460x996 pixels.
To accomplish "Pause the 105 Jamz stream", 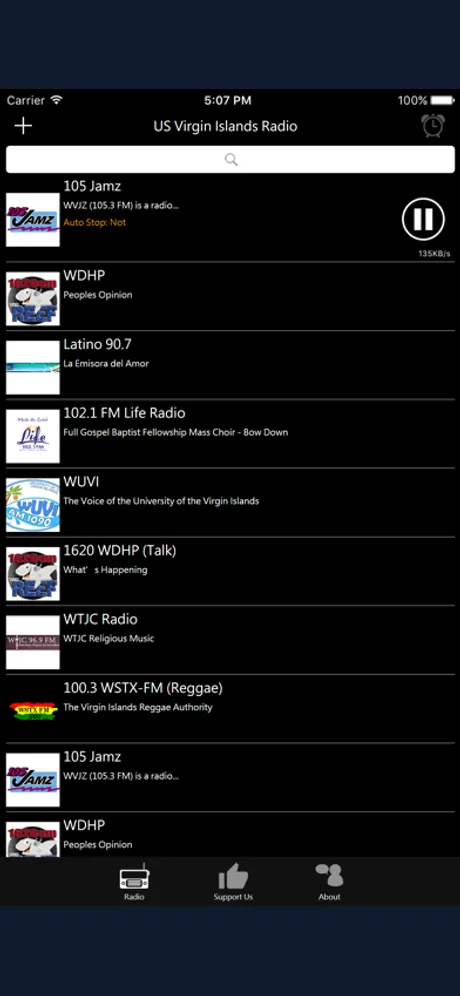I will pyautogui.click(x=423, y=219).
